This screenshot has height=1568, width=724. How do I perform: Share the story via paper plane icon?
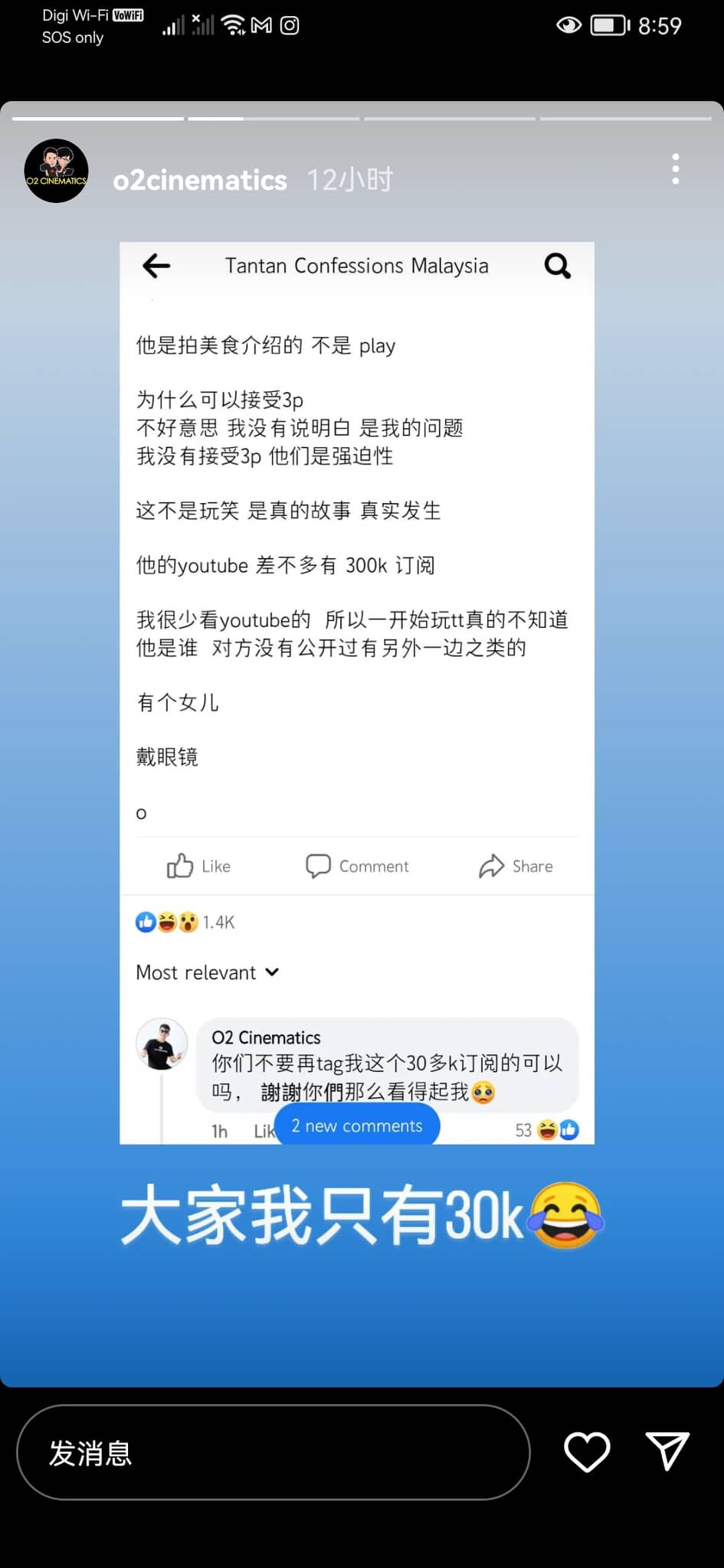667,1451
